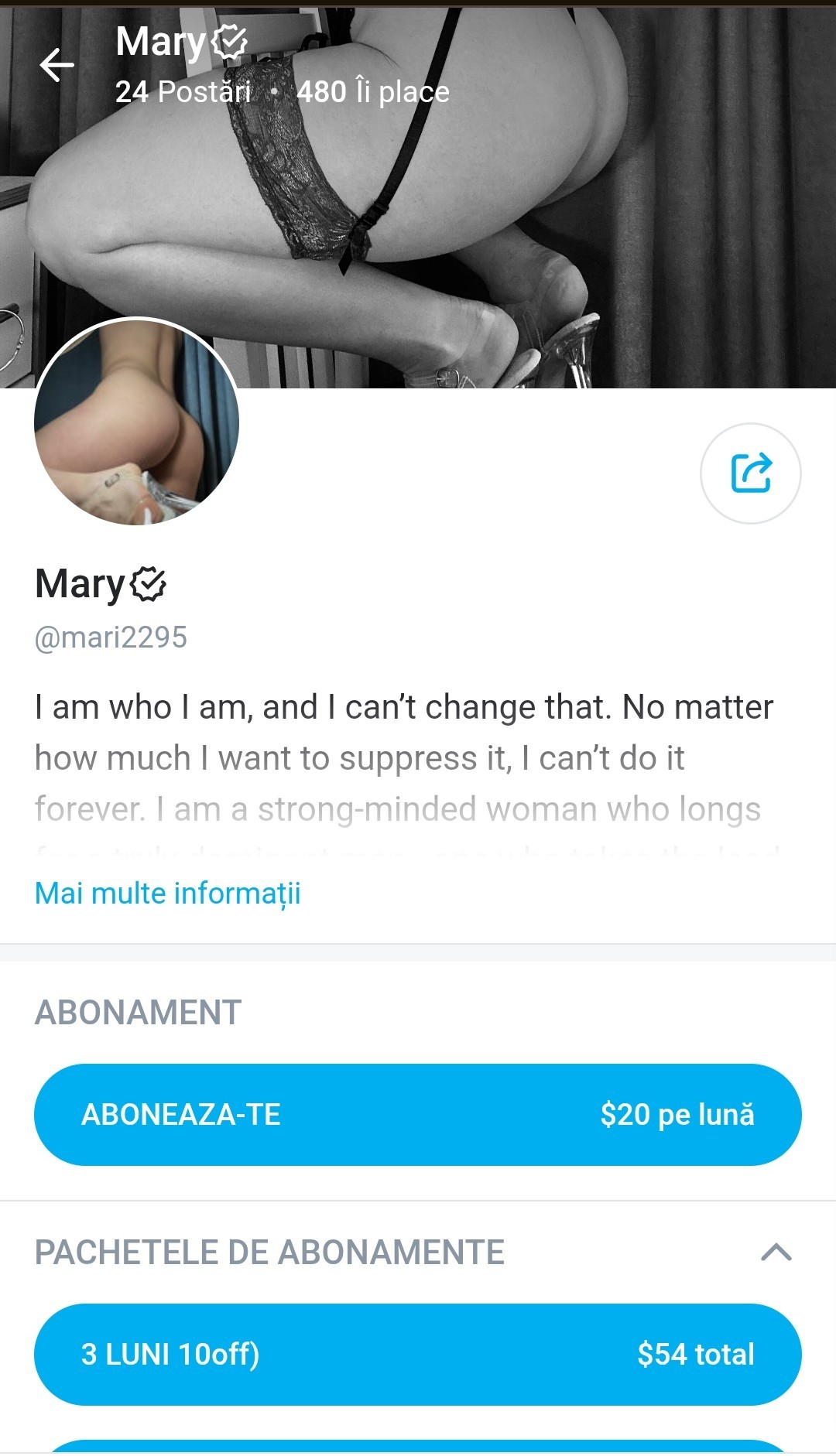
Task: Expand bio with Mai multe informații
Action: (x=168, y=893)
